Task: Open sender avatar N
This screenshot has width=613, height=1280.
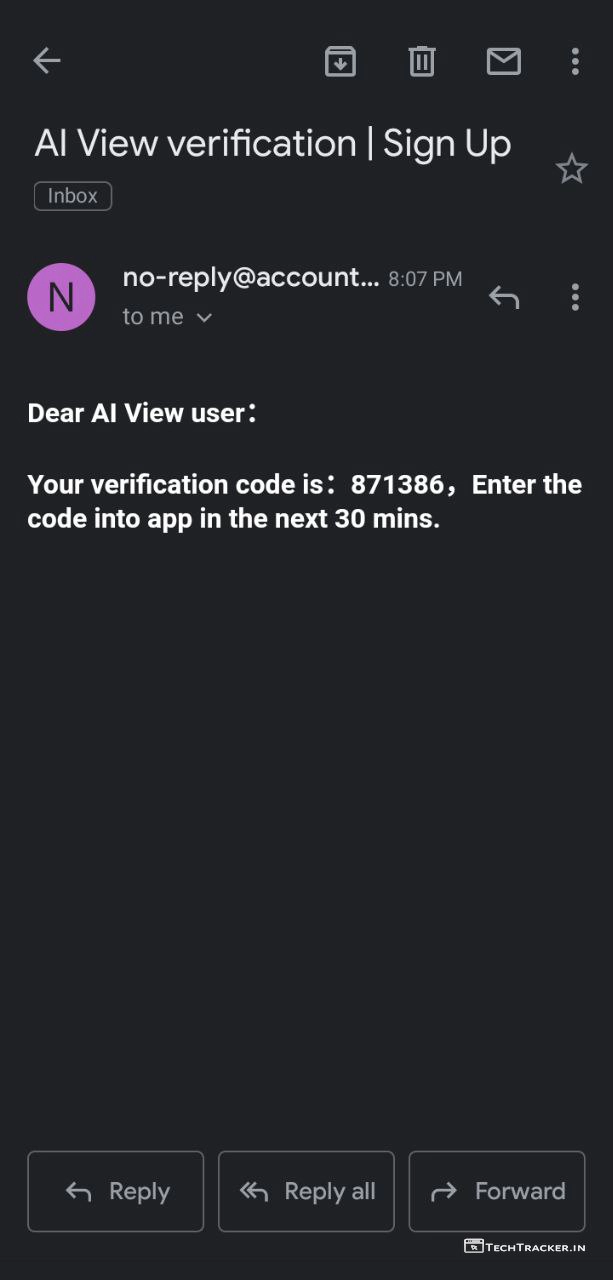Action: pyautogui.click(x=61, y=297)
